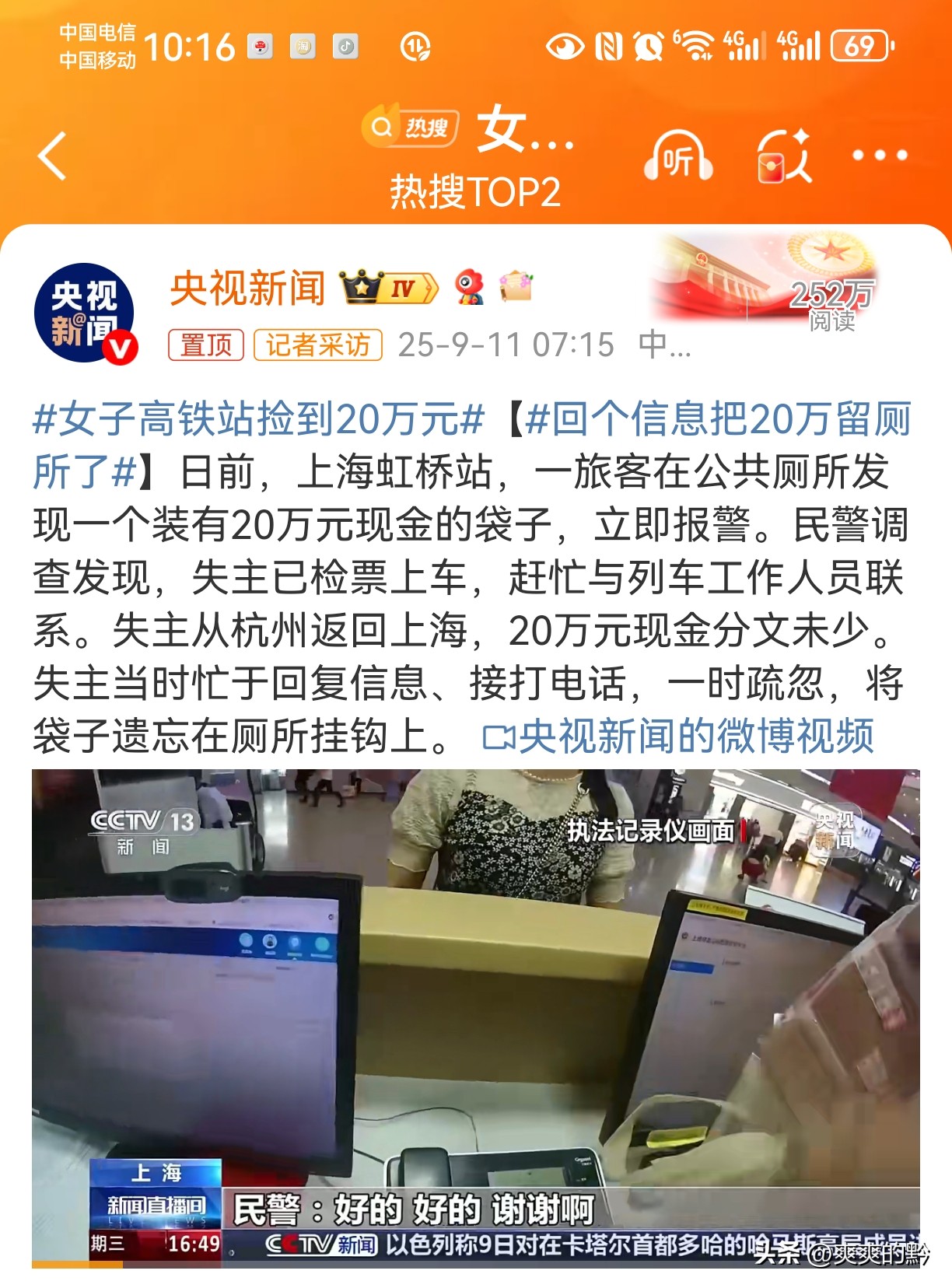Screen dimensions: 952x1288
Task: Tap the 置顶 pinned label
Action: tap(206, 345)
